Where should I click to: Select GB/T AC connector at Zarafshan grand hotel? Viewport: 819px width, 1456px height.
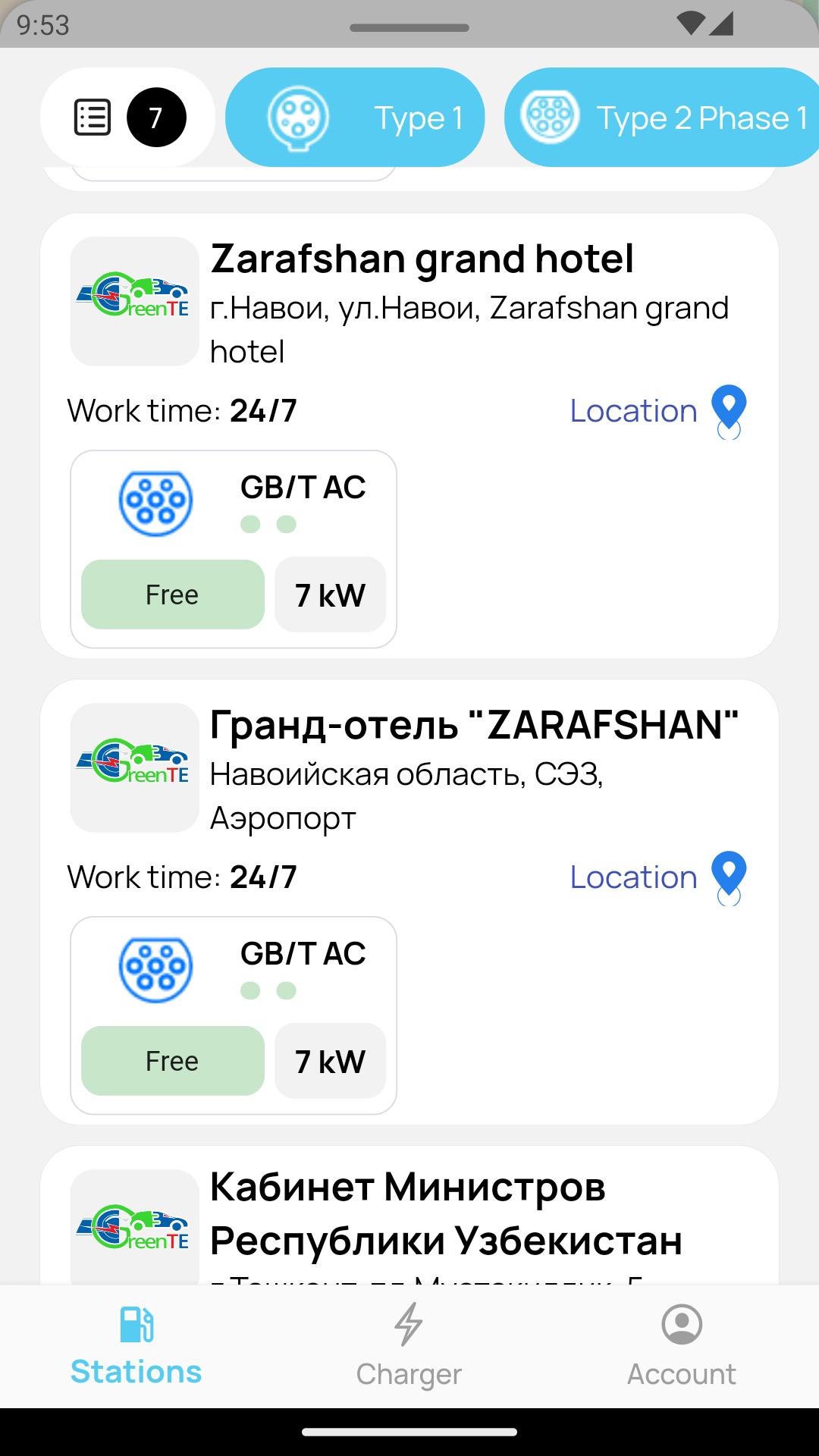pyautogui.click(x=234, y=549)
